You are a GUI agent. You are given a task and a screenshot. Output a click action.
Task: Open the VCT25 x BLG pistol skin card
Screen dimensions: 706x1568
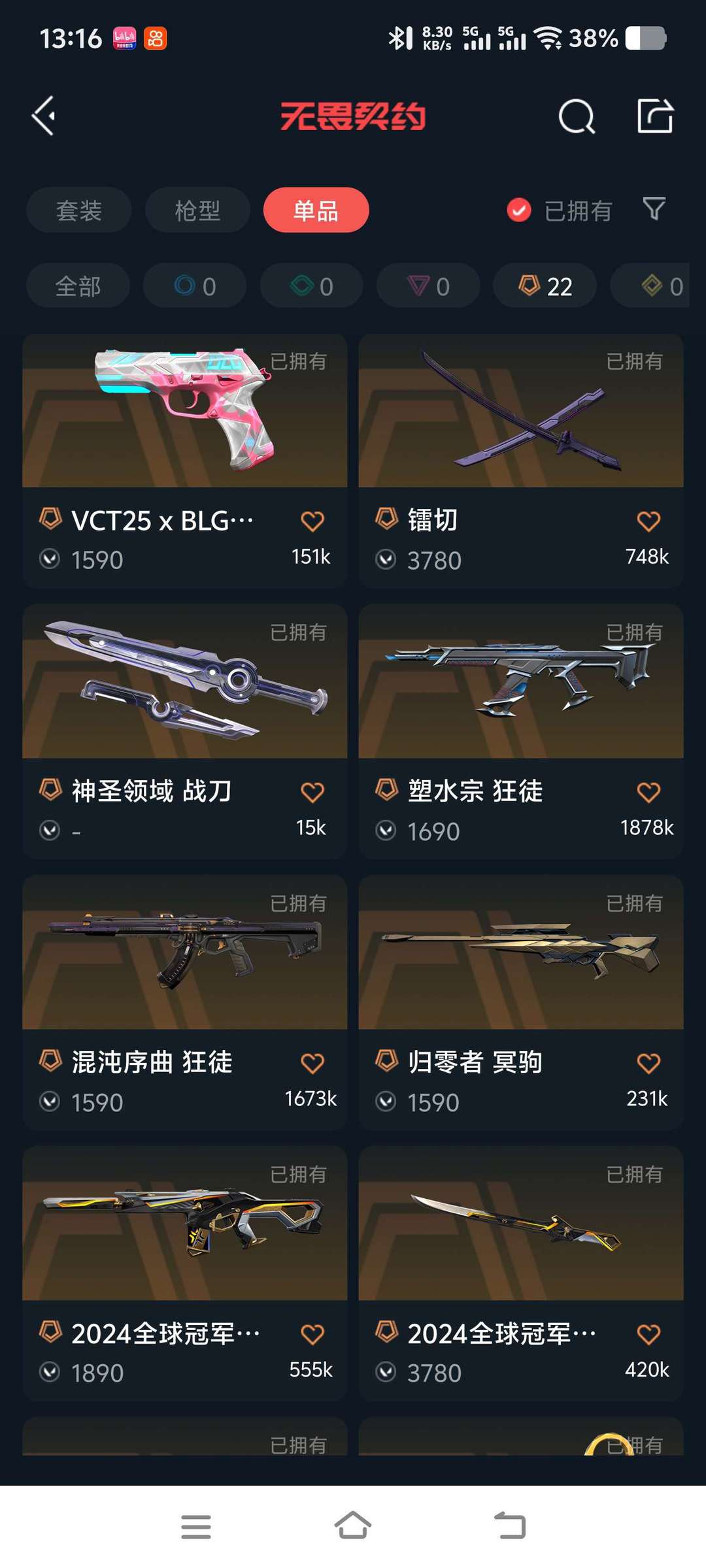(x=184, y=418)
